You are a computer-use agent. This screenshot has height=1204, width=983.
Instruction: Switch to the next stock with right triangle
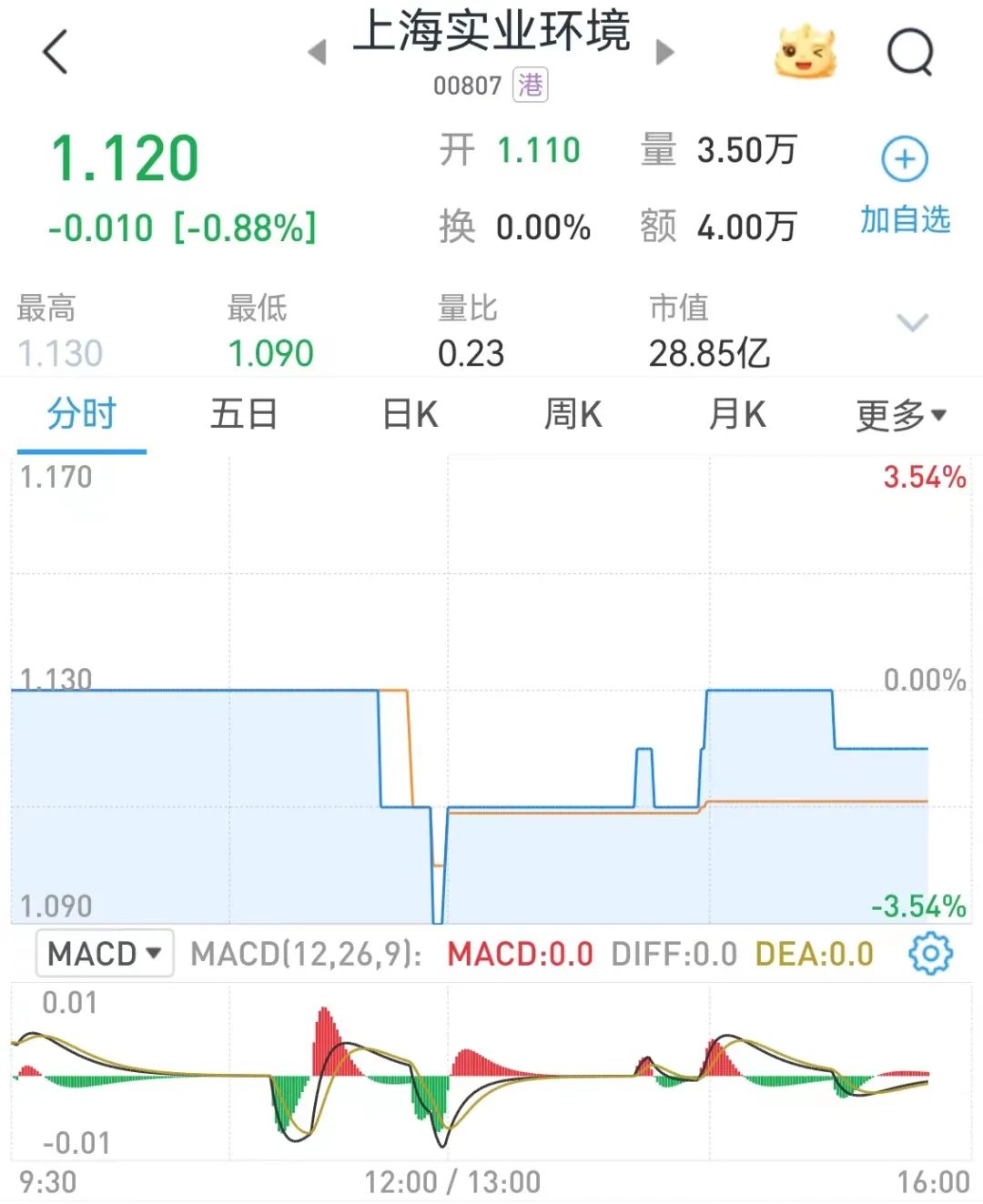665,53
